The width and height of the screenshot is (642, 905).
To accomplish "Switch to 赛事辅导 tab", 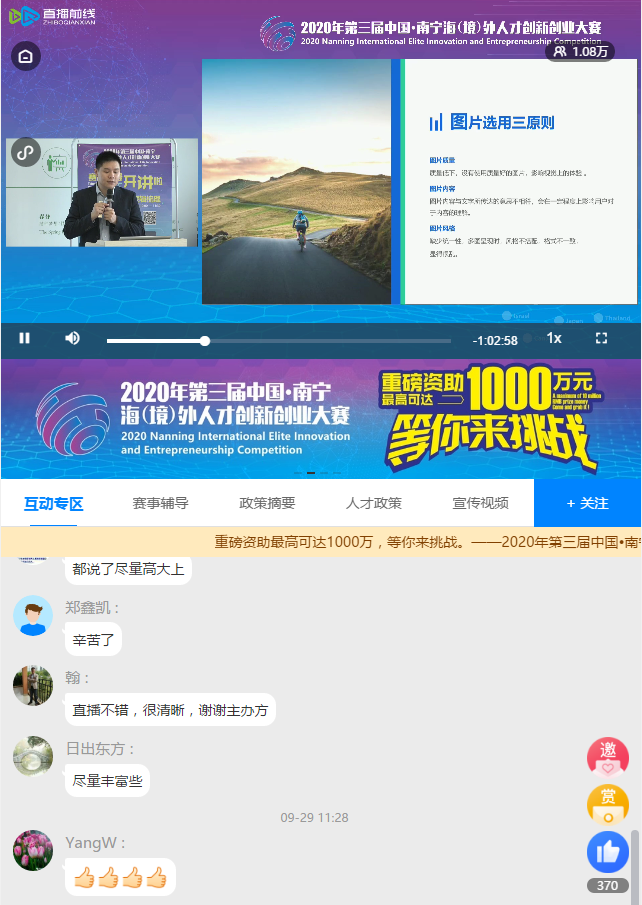I will [160, 503].
